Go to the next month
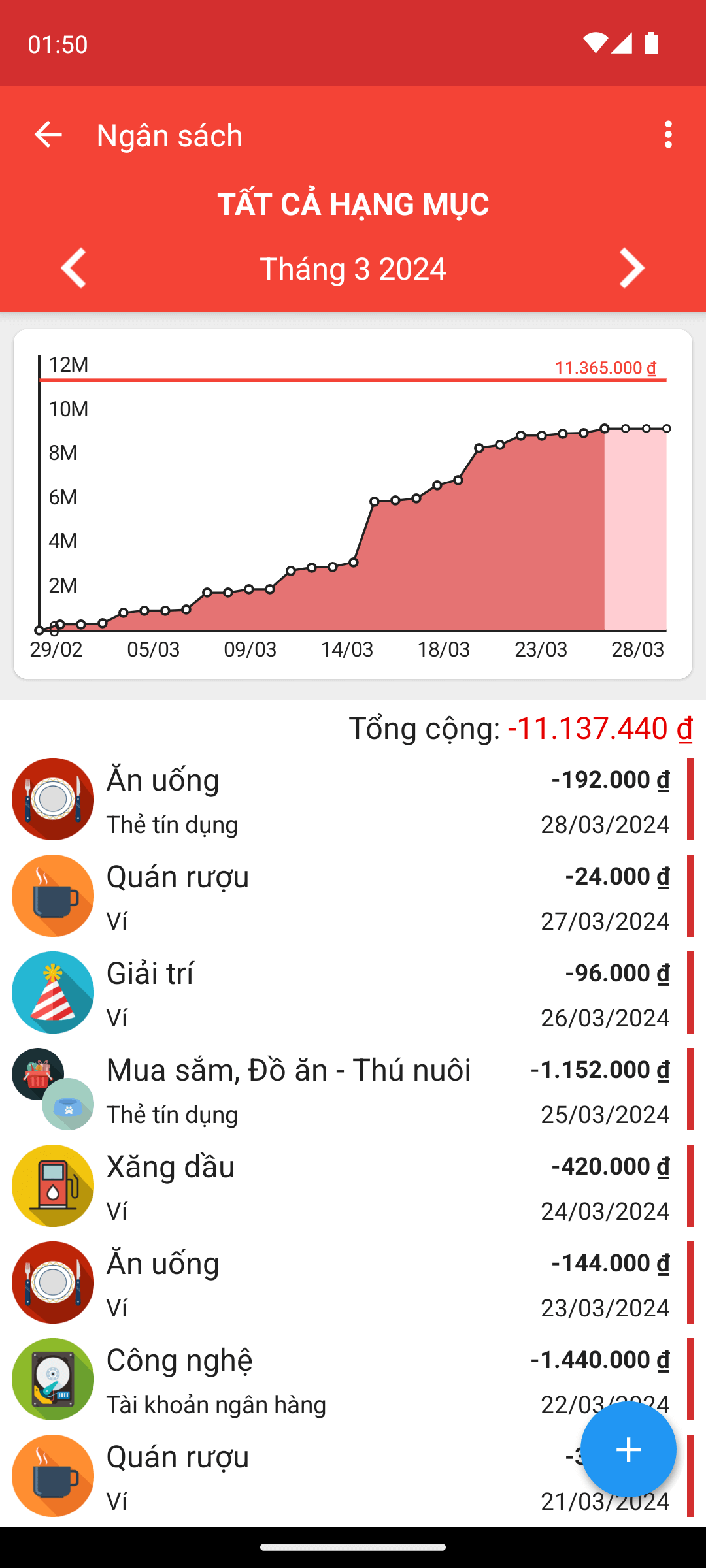This screenshot has width=706, height=1568. pos(631,268)
